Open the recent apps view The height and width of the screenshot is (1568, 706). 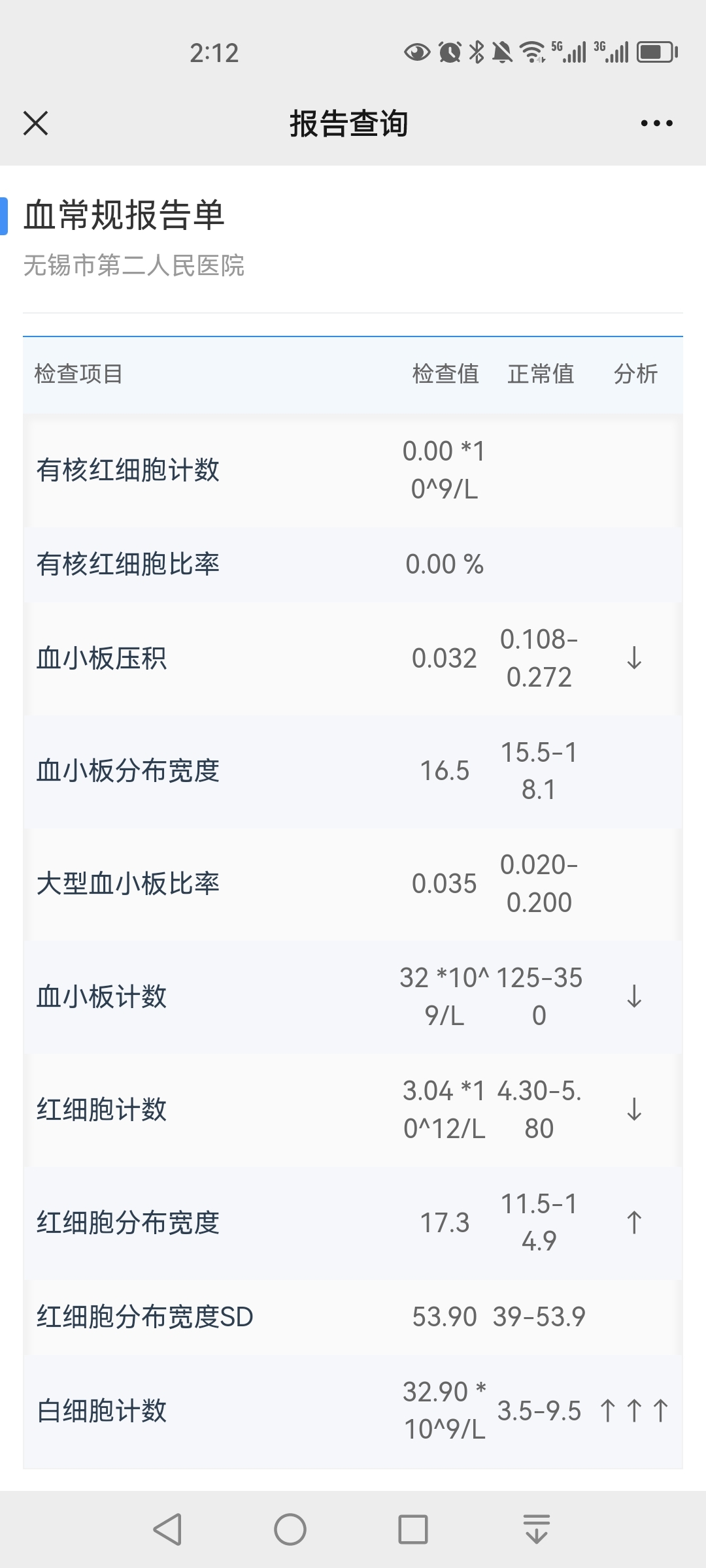coord(413,1529)
